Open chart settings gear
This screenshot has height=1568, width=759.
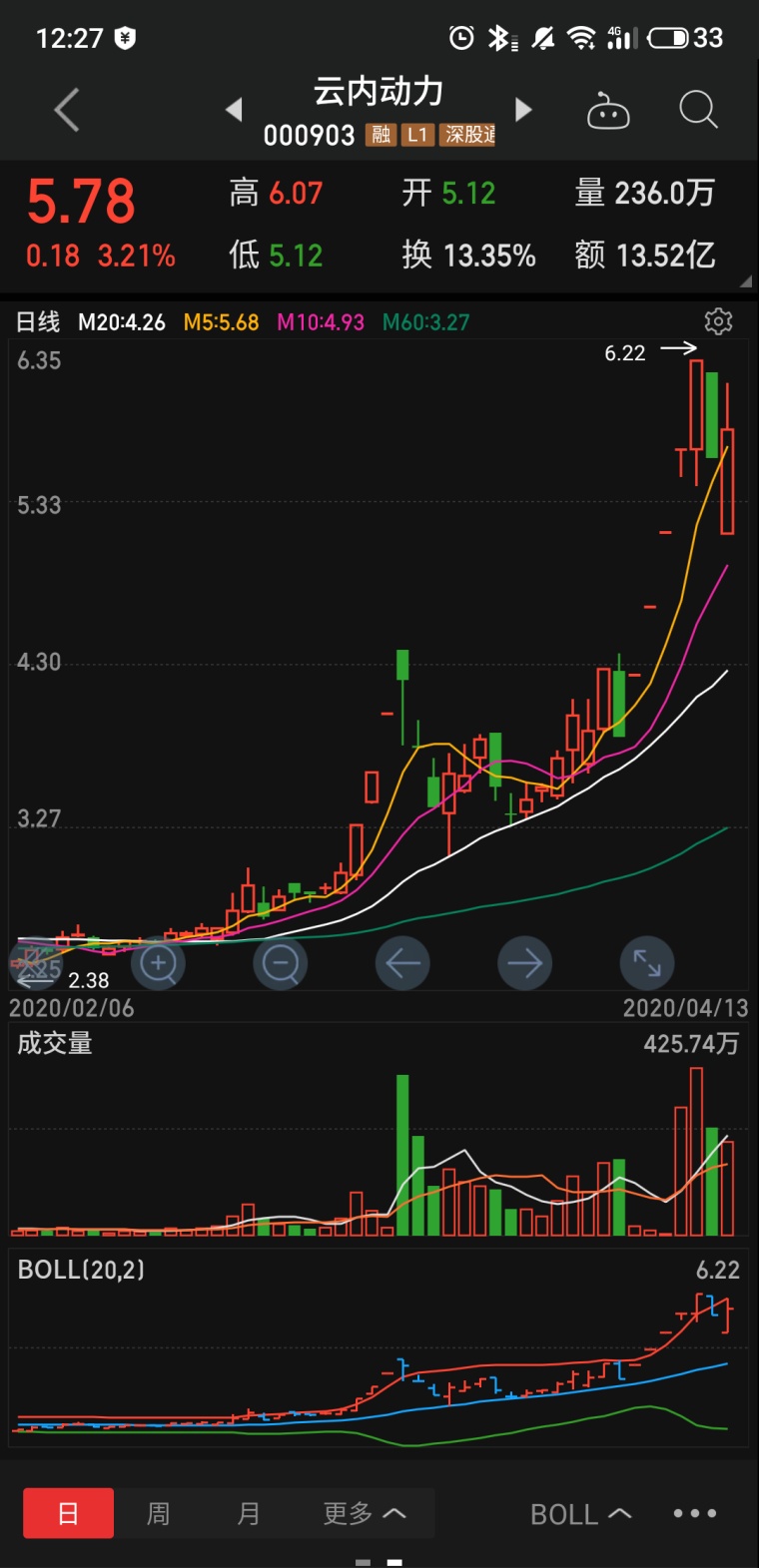718,321
